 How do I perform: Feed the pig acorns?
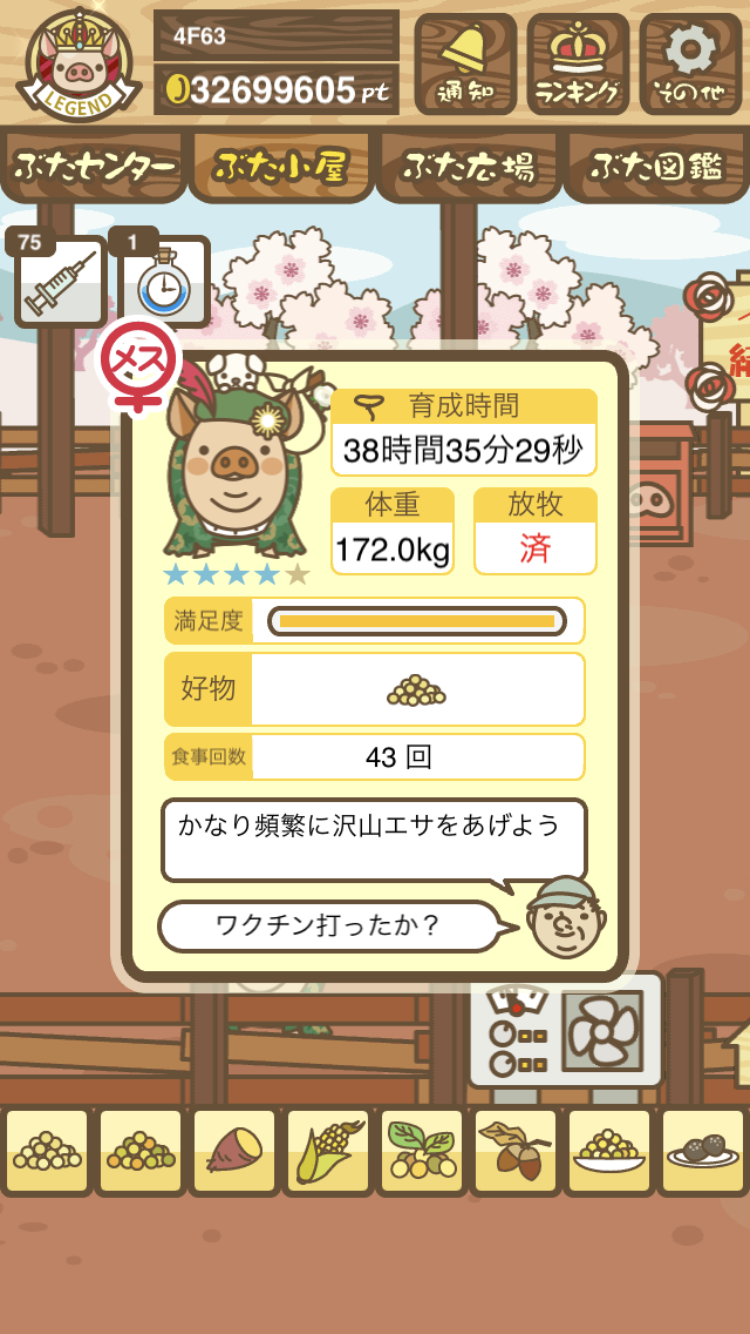pyautogui.click(x=516, y=1151)
